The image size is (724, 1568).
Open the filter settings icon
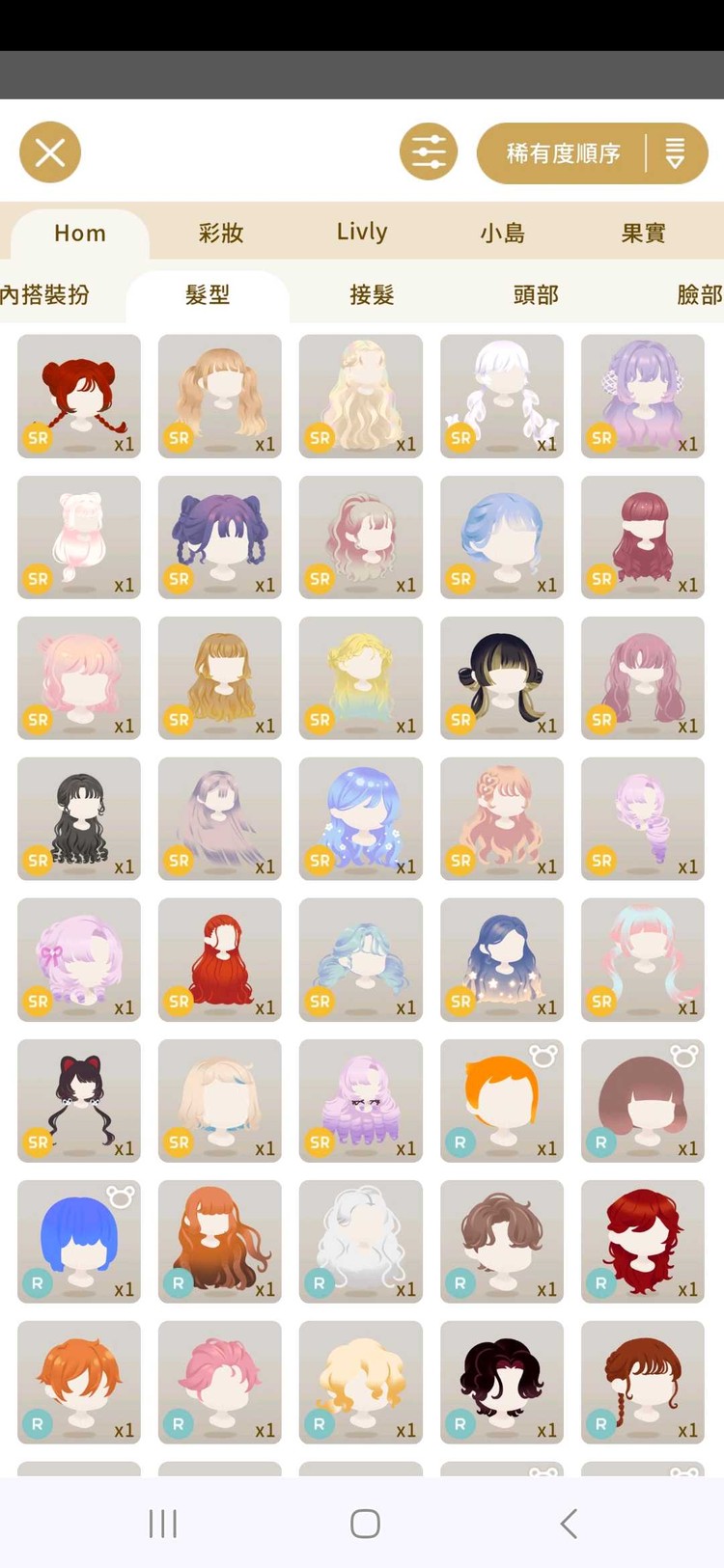coord(429,152)
